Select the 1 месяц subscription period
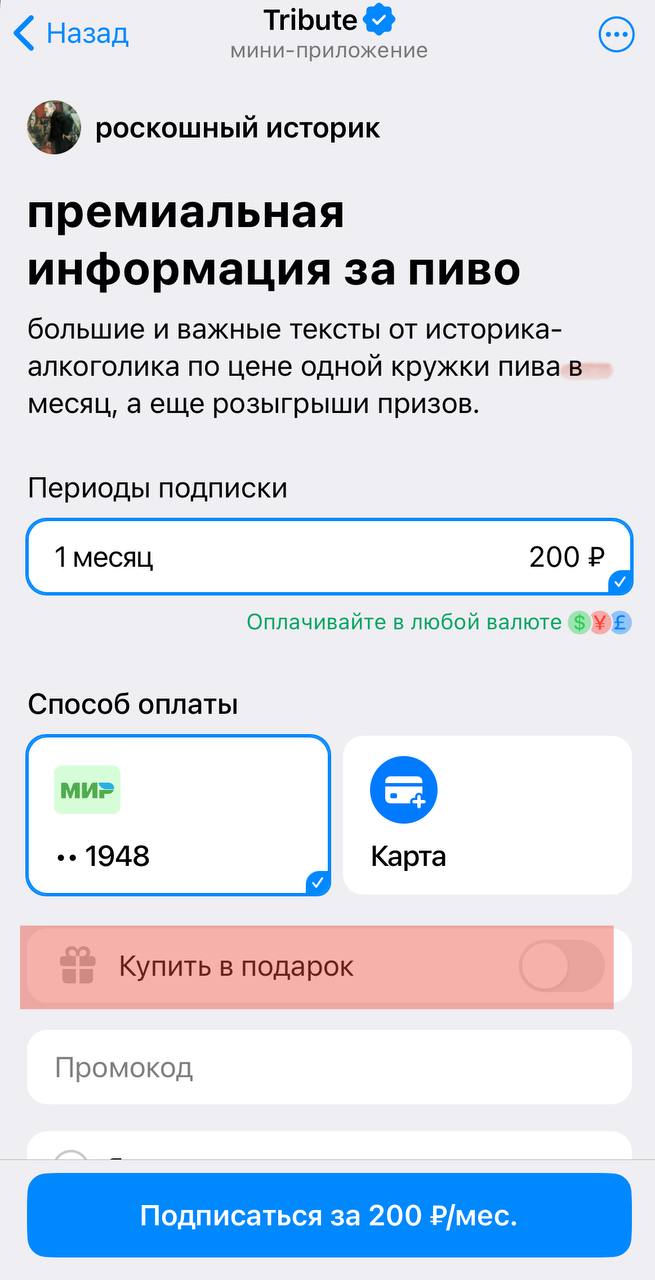This screenshot has height=1280, width=655. [329, 557]
